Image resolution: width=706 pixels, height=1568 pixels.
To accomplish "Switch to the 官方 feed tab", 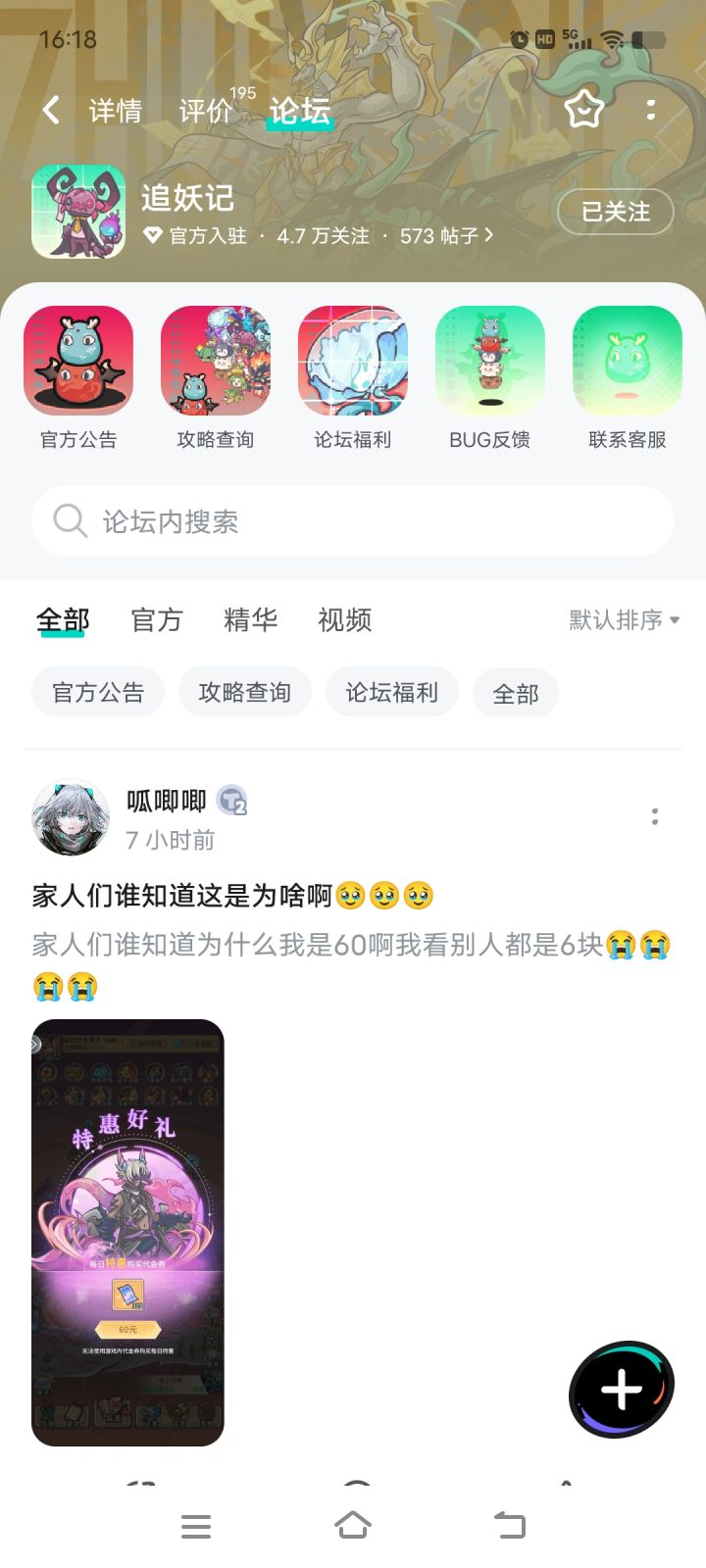I will (x=157, y=620).
